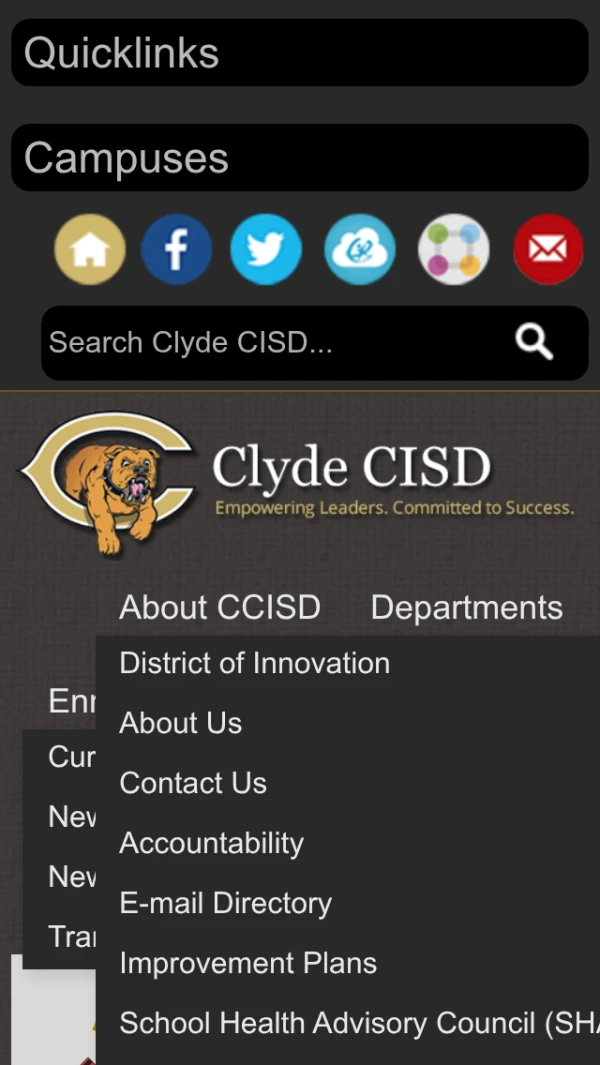
Task: Open the Departments menu
Action: click(466, 607)
